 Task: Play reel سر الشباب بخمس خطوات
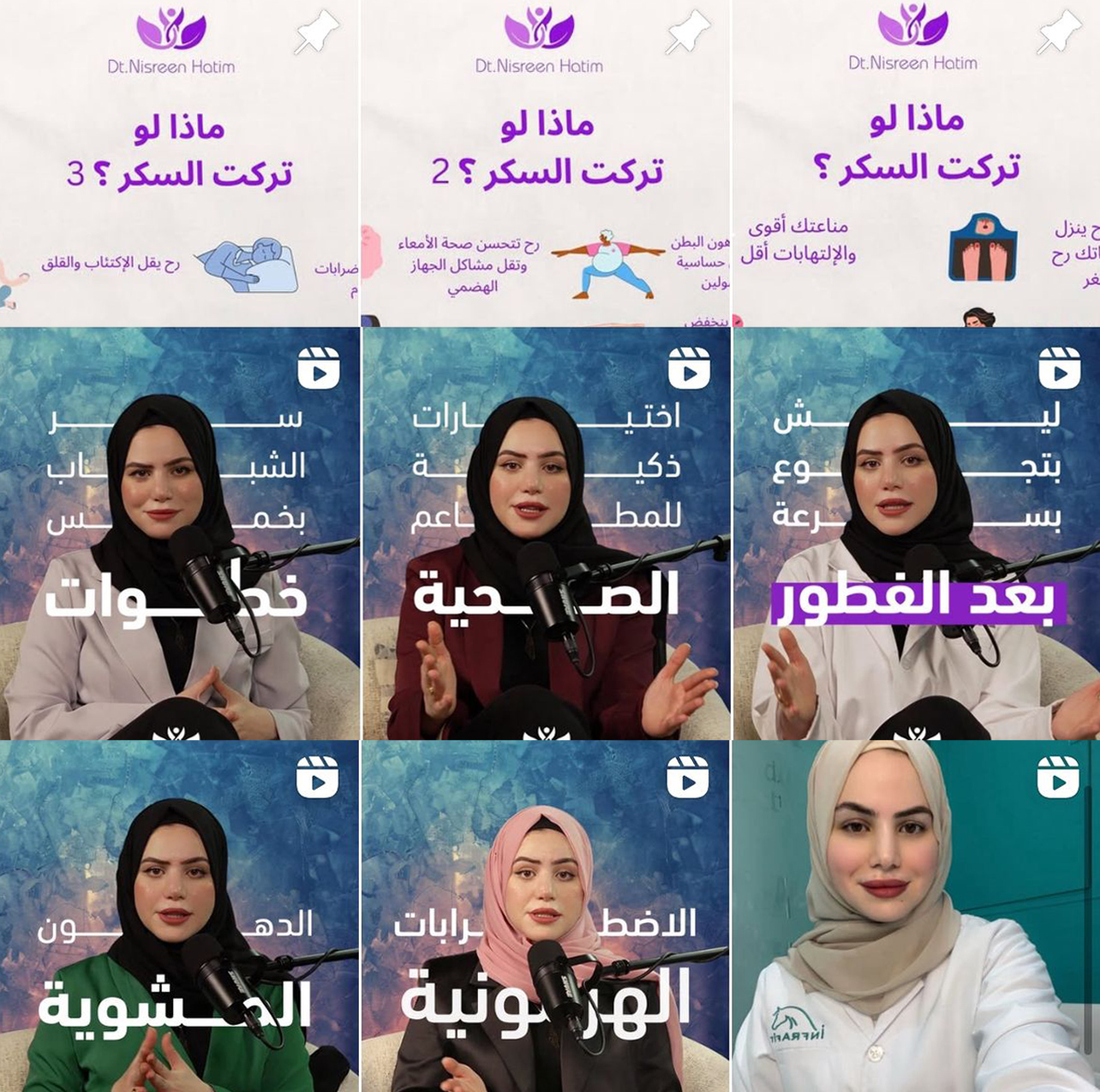pyautogui.click(x=179, y=533)
